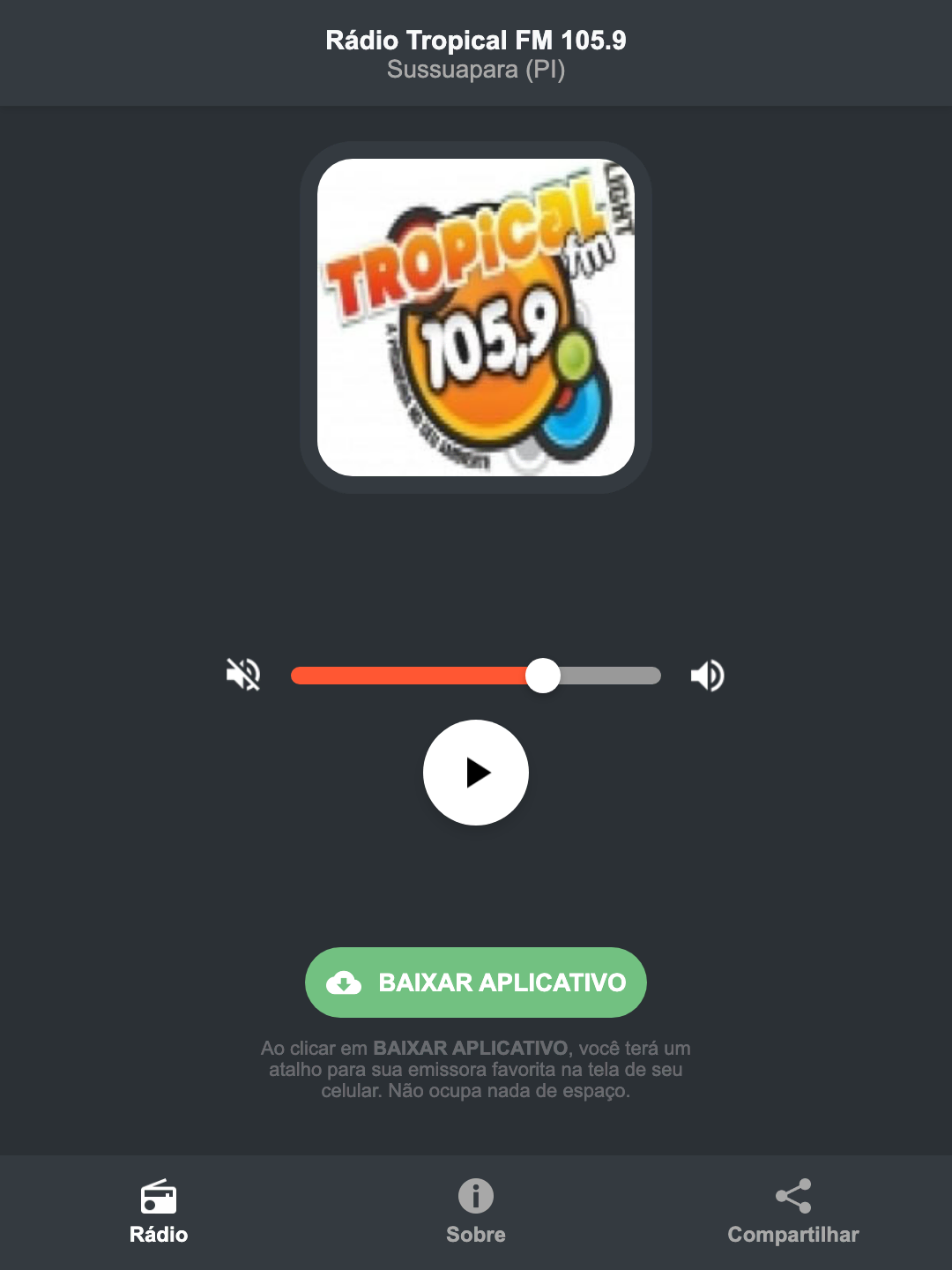Click the download cloud icon on green button
This screenshot has width=952, height=1270.
click(x=346, y=982)
